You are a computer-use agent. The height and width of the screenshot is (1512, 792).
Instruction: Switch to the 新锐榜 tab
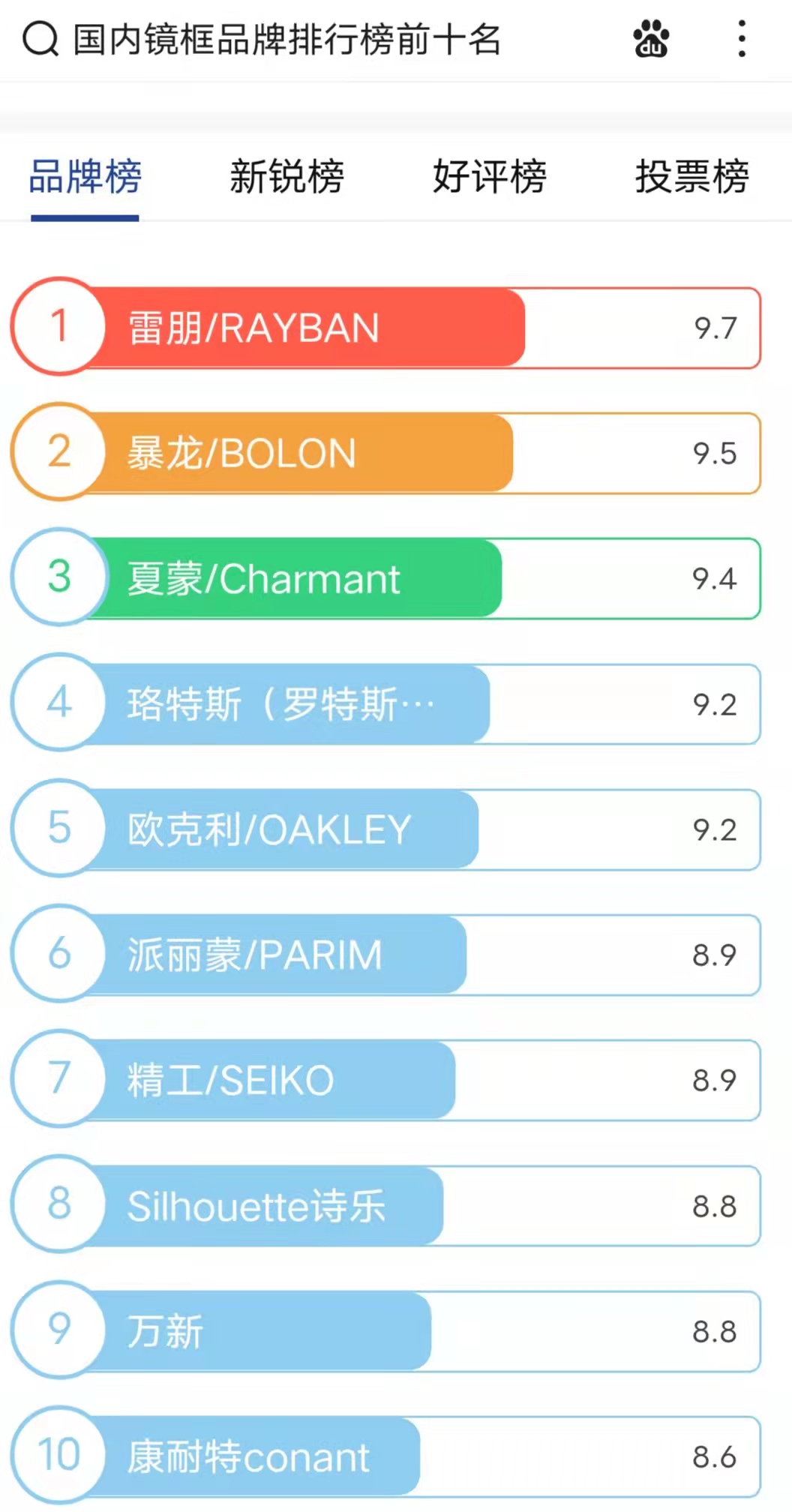coord(286,177)
